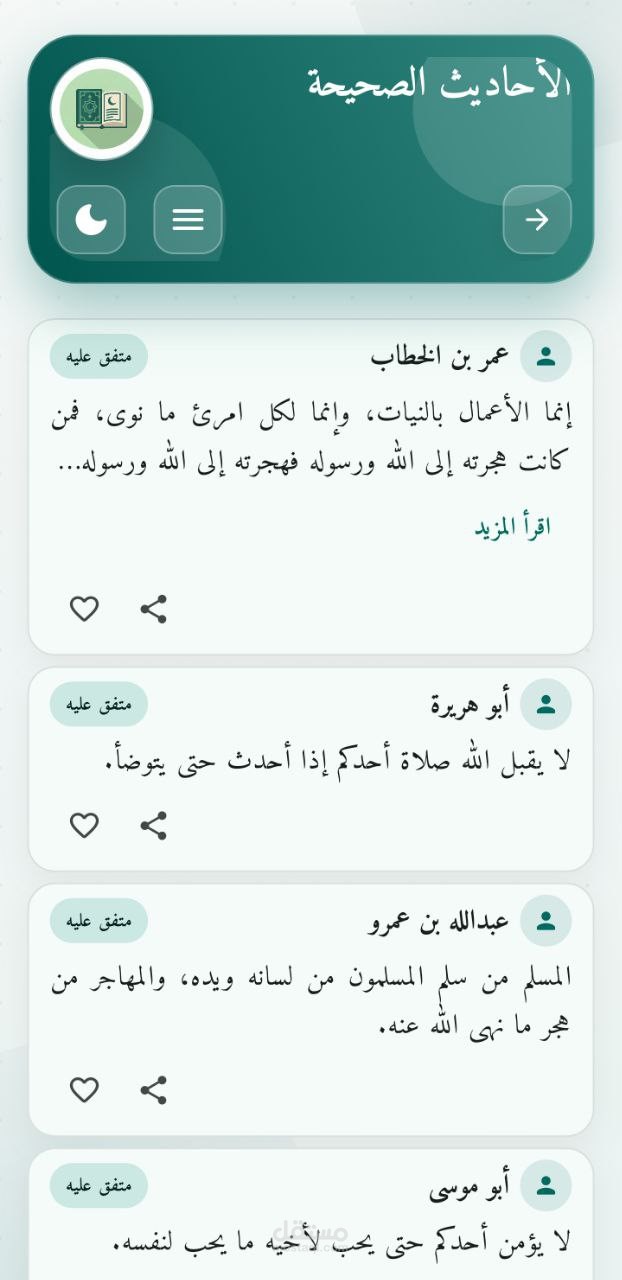This screenshot has width=622, height=1280.
Task: Toggle dark mode with the moon icon
Action: (x=91, y=219)
